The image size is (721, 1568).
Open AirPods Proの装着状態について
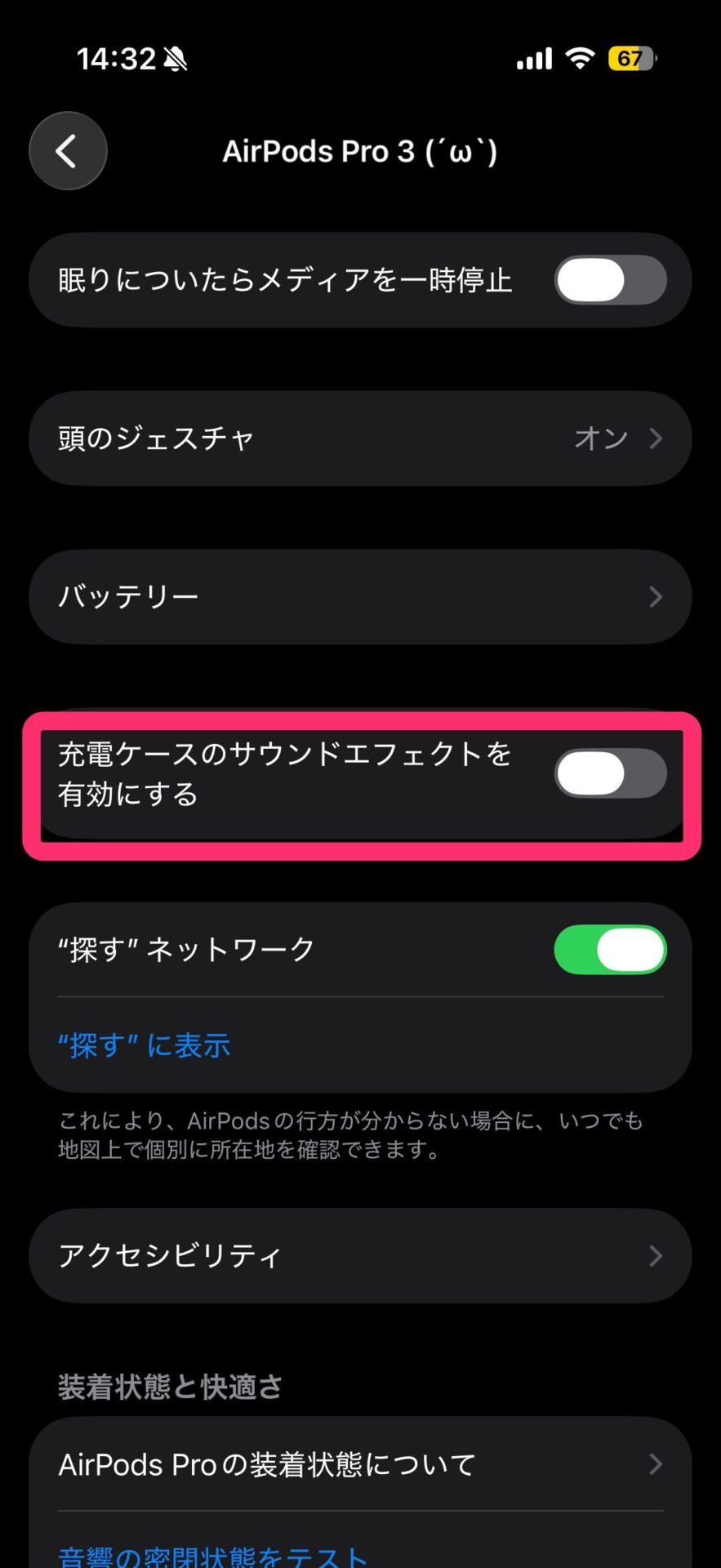click(359, 1464)
